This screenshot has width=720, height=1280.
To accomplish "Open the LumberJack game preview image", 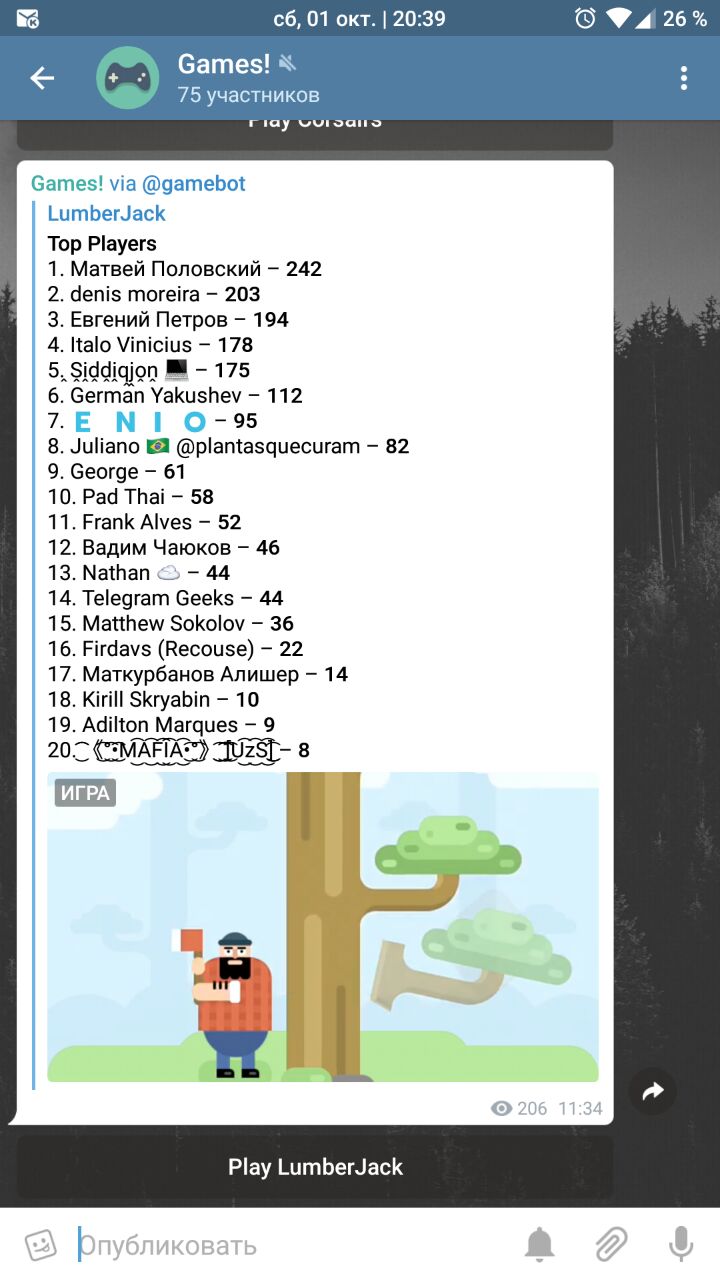I will point(322,927).
